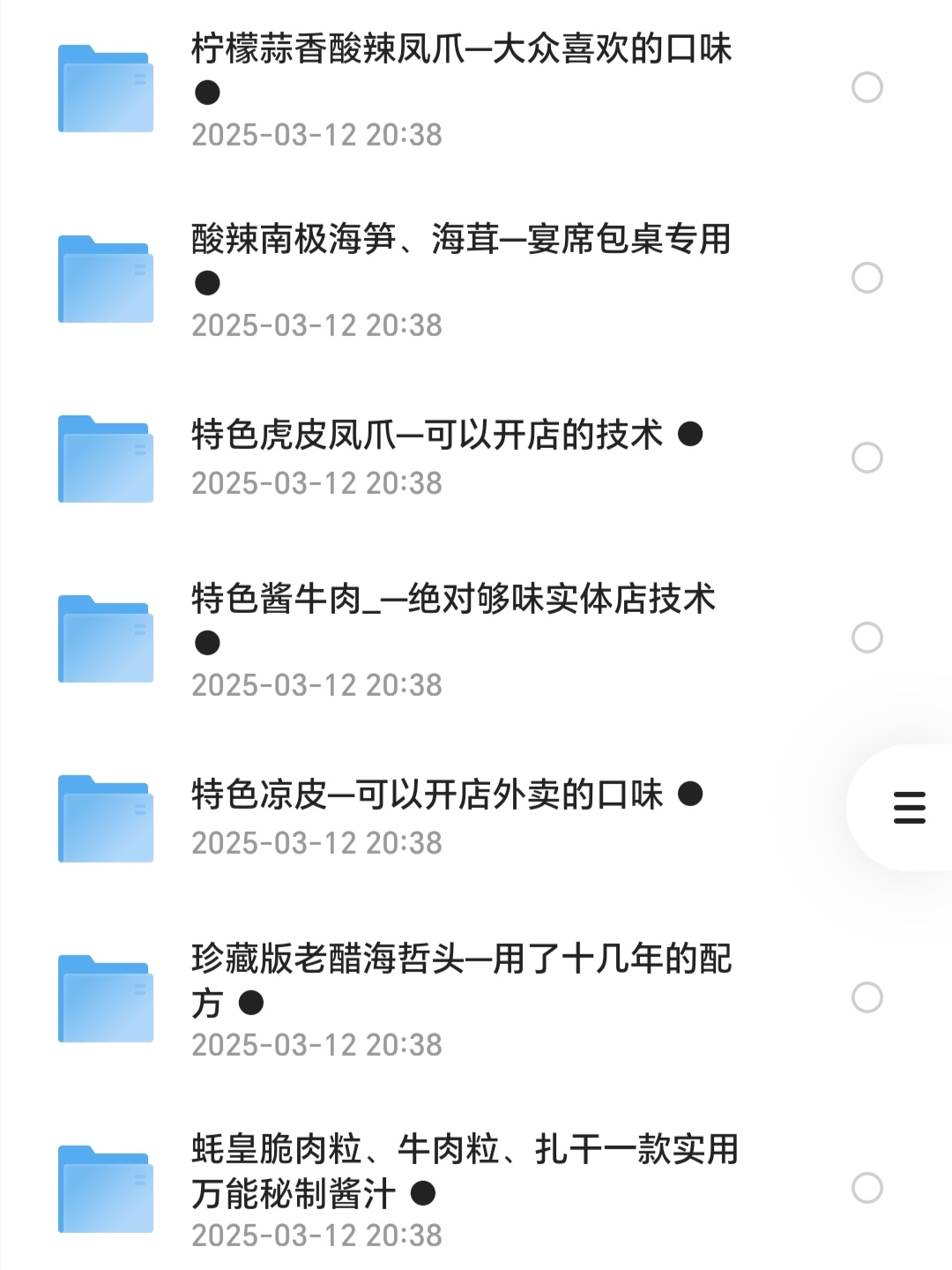Open the 酸辣南极海笋、海茸 folder
This screenshot has width=952, height=1270.
[x=460, y=240]
